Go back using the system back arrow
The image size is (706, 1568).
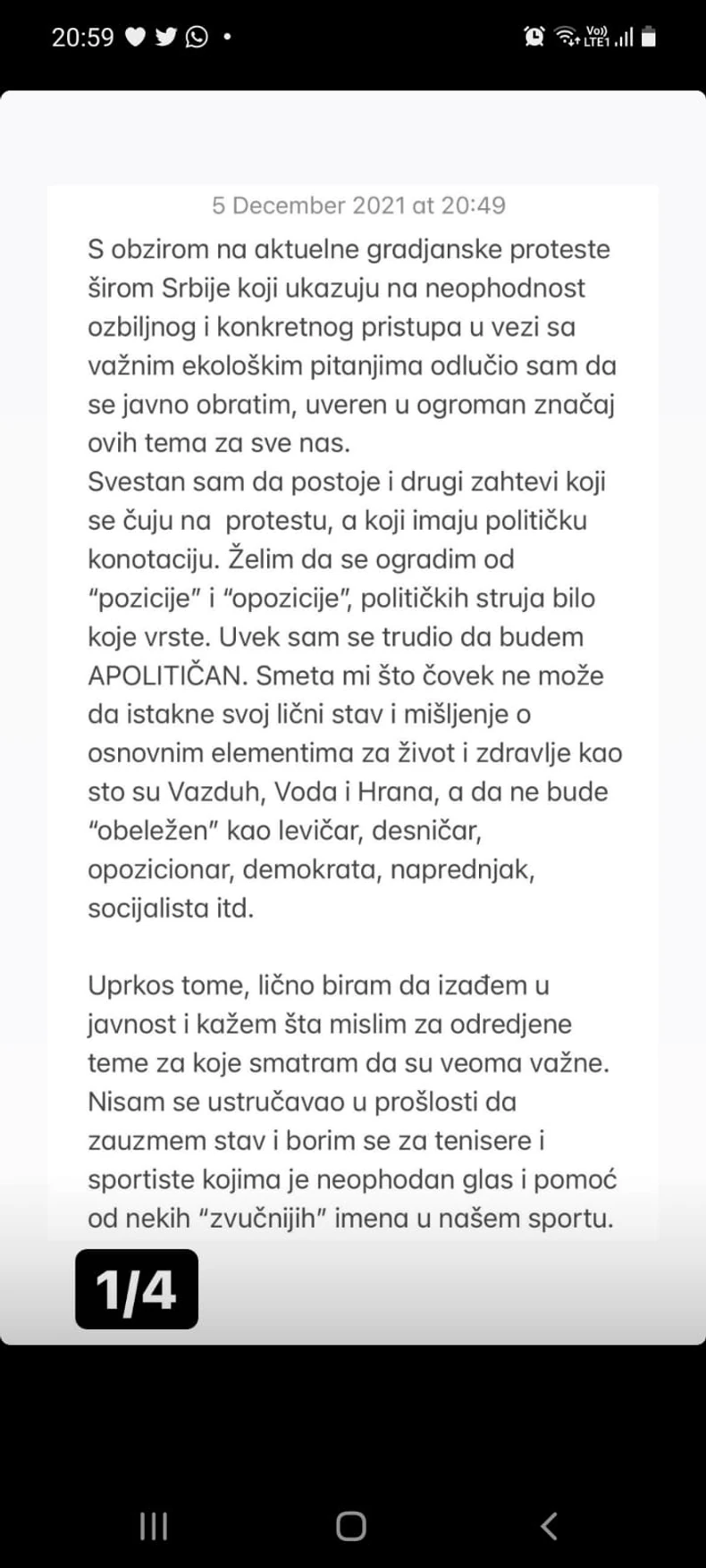click(x=549, y=1525)
